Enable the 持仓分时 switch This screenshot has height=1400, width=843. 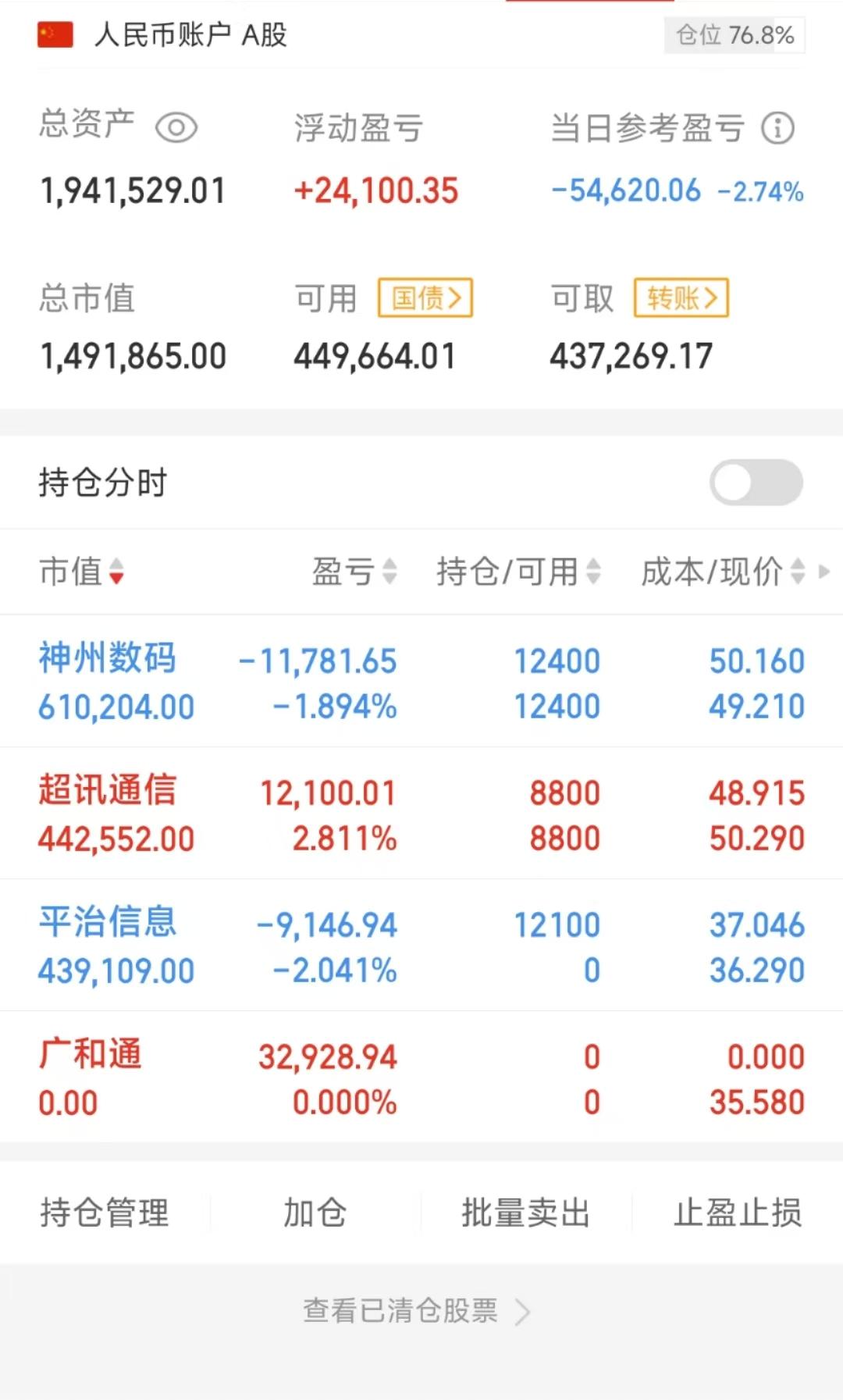click(756, 483)
